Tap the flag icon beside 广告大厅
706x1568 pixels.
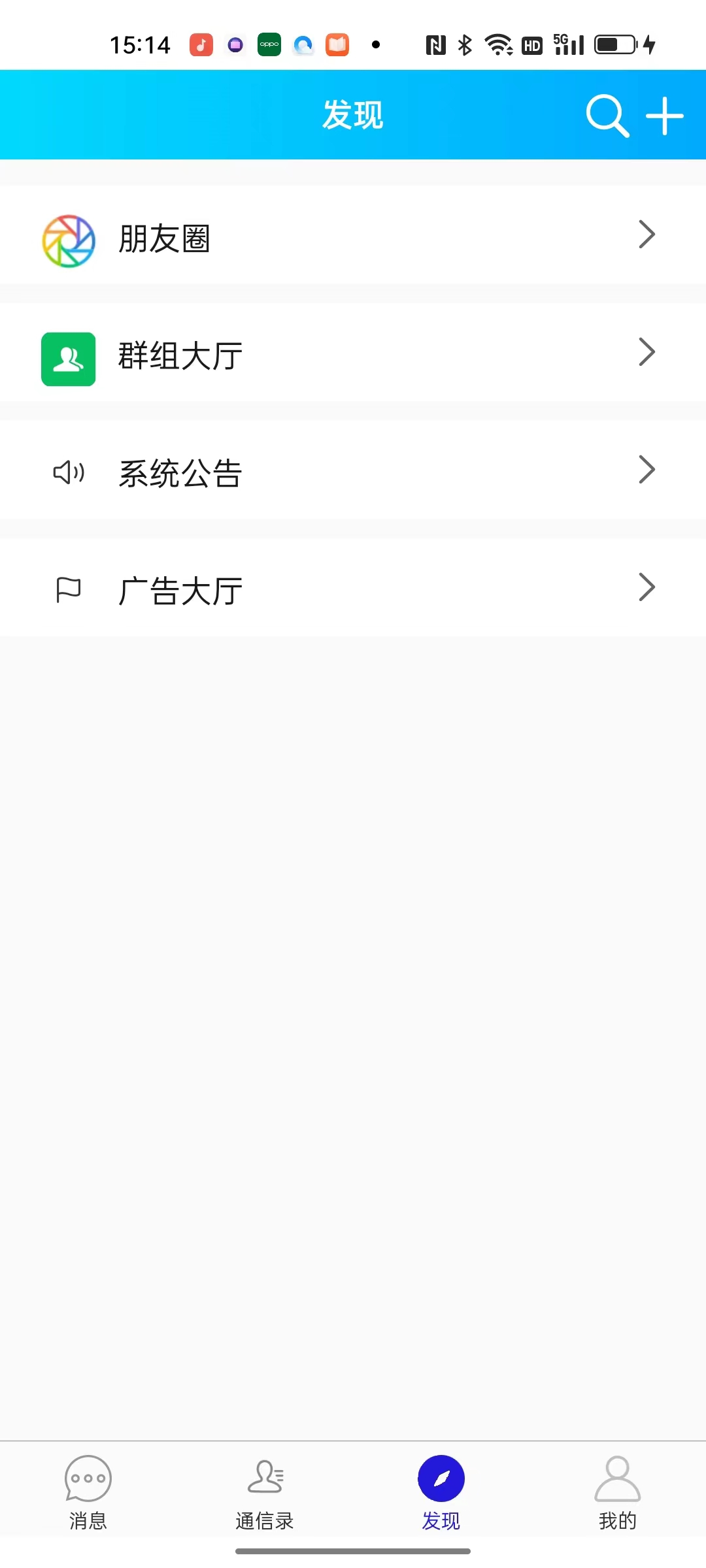pyautogui.click(x=68, y=589)
